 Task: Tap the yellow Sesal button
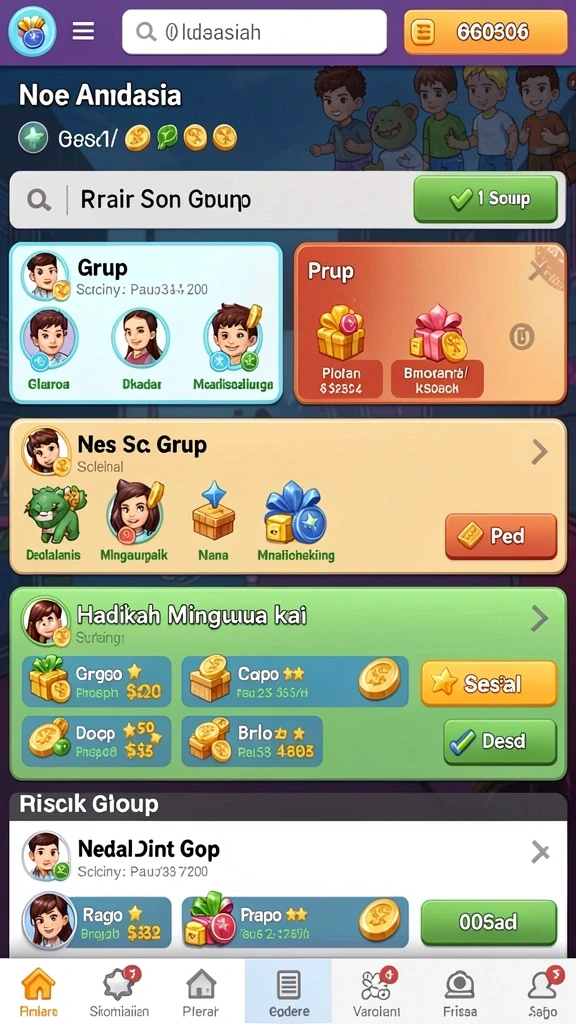489,684
